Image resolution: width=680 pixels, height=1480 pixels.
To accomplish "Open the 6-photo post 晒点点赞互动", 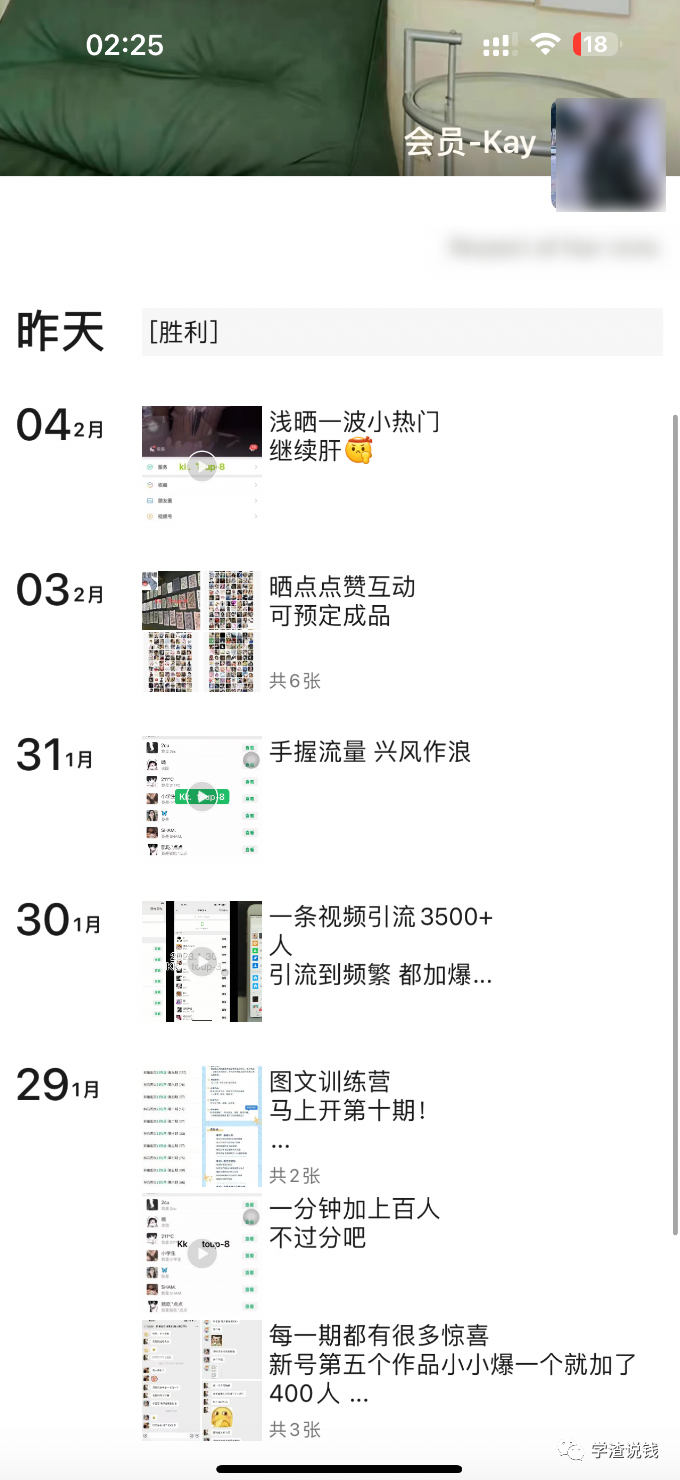I will tap(202, 631).
